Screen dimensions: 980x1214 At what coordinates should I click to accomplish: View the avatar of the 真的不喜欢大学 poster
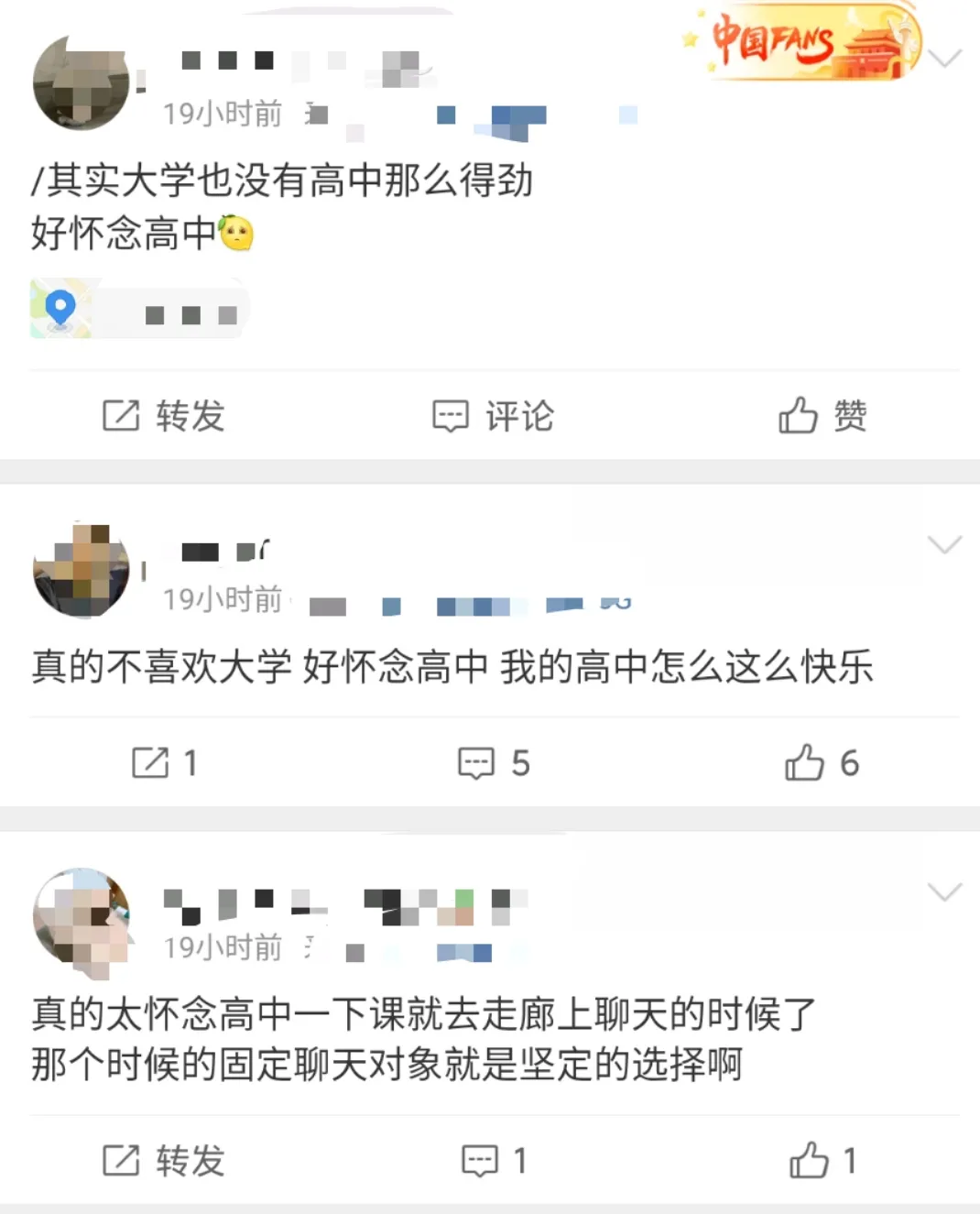click(x=81, y=570)
